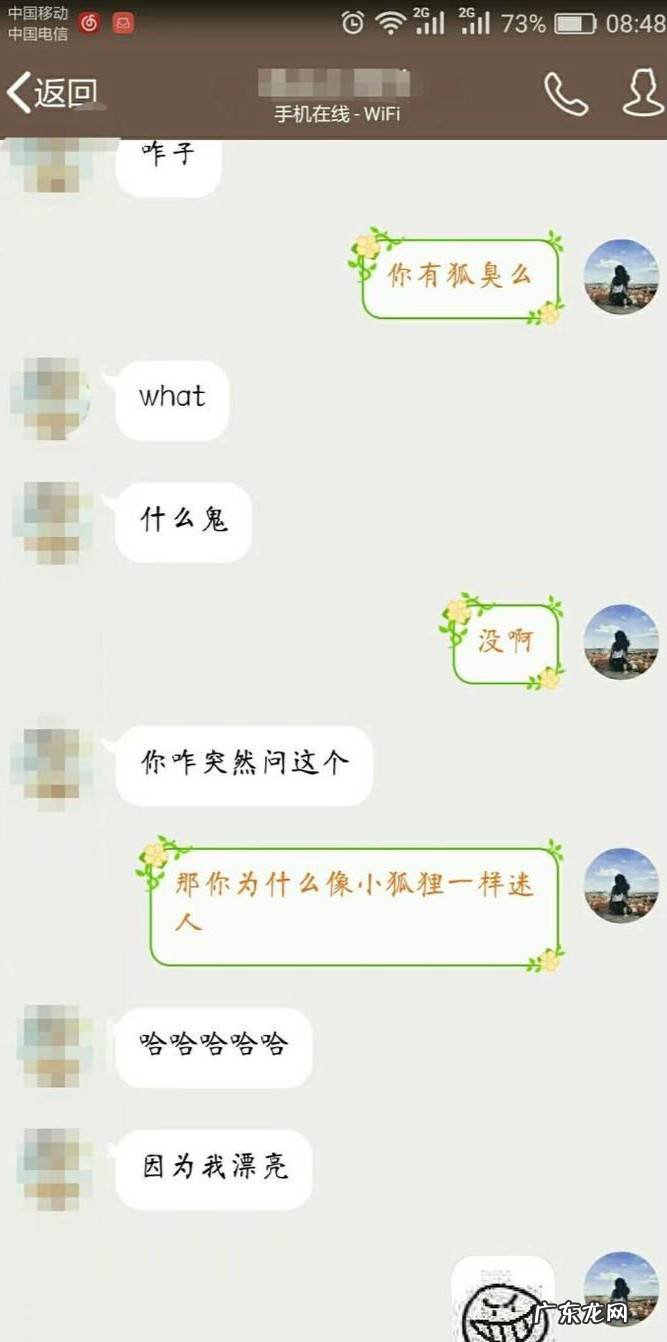
Task: Start a call with the phone icon
Action: [x=565, y=94]
